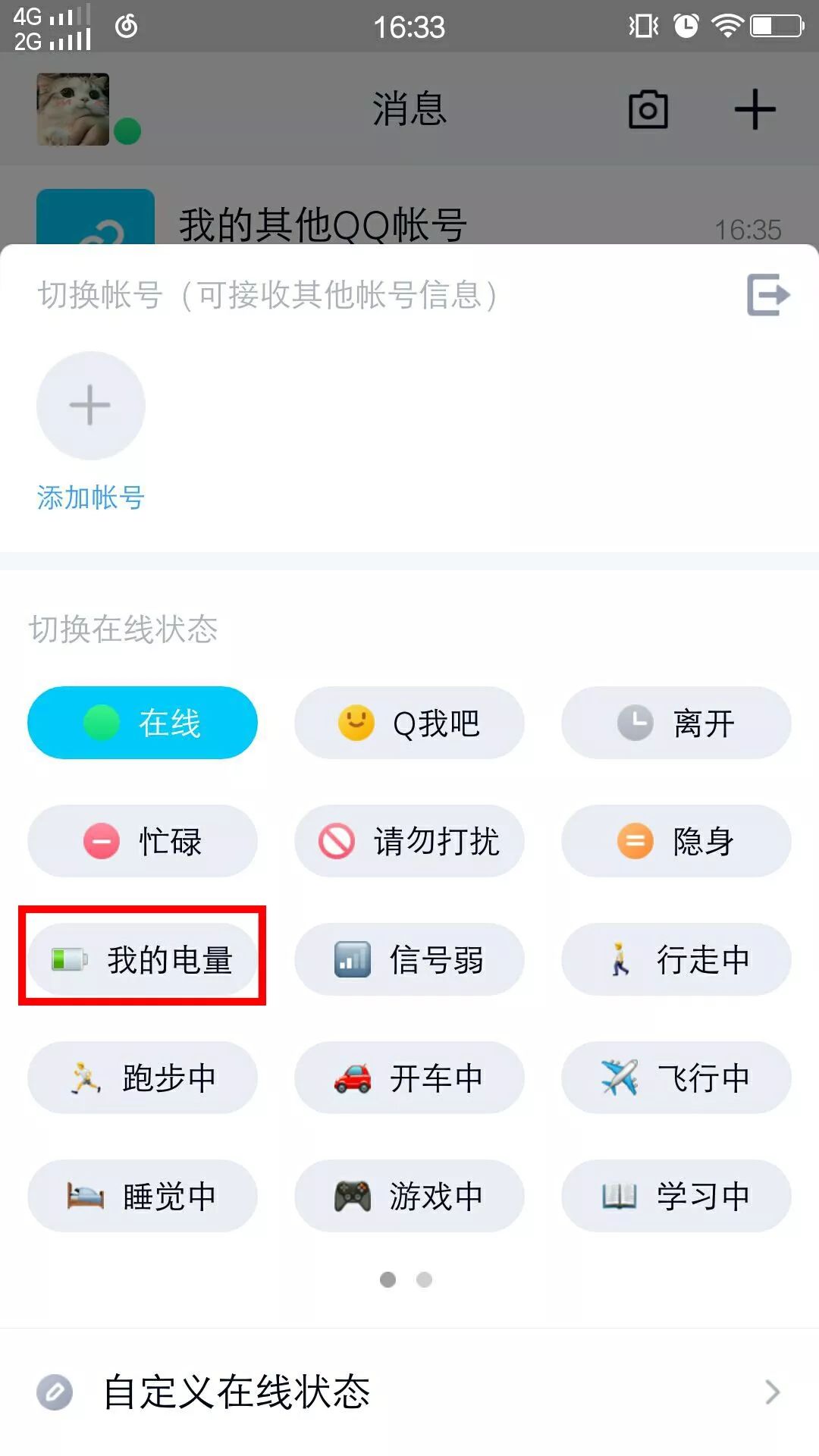Set status to 开车中 driving
Screen dimensions: 819x1456
409,1078
